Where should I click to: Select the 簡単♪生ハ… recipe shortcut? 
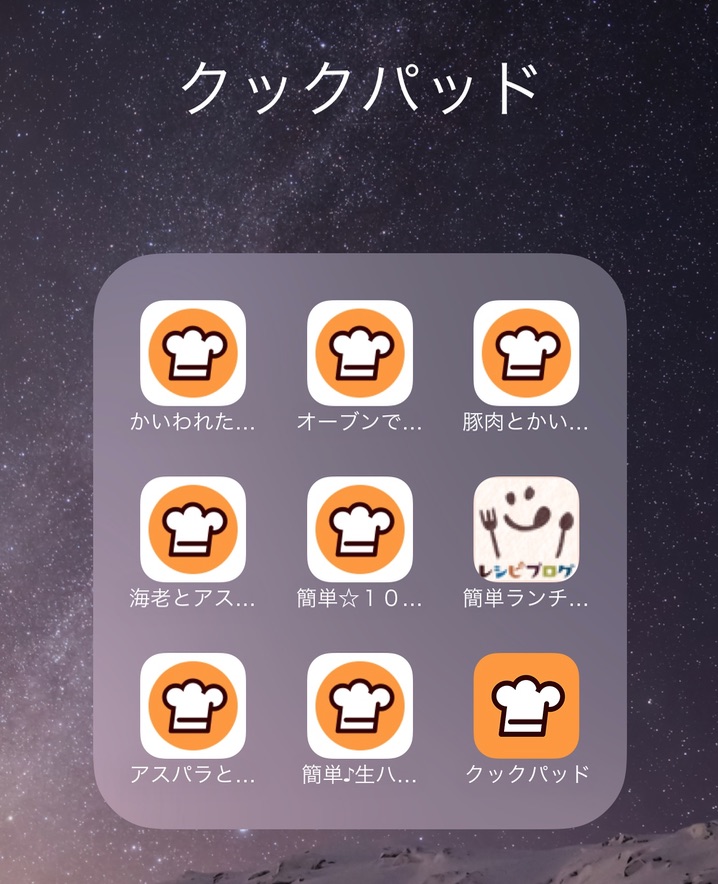coord(359,705)
